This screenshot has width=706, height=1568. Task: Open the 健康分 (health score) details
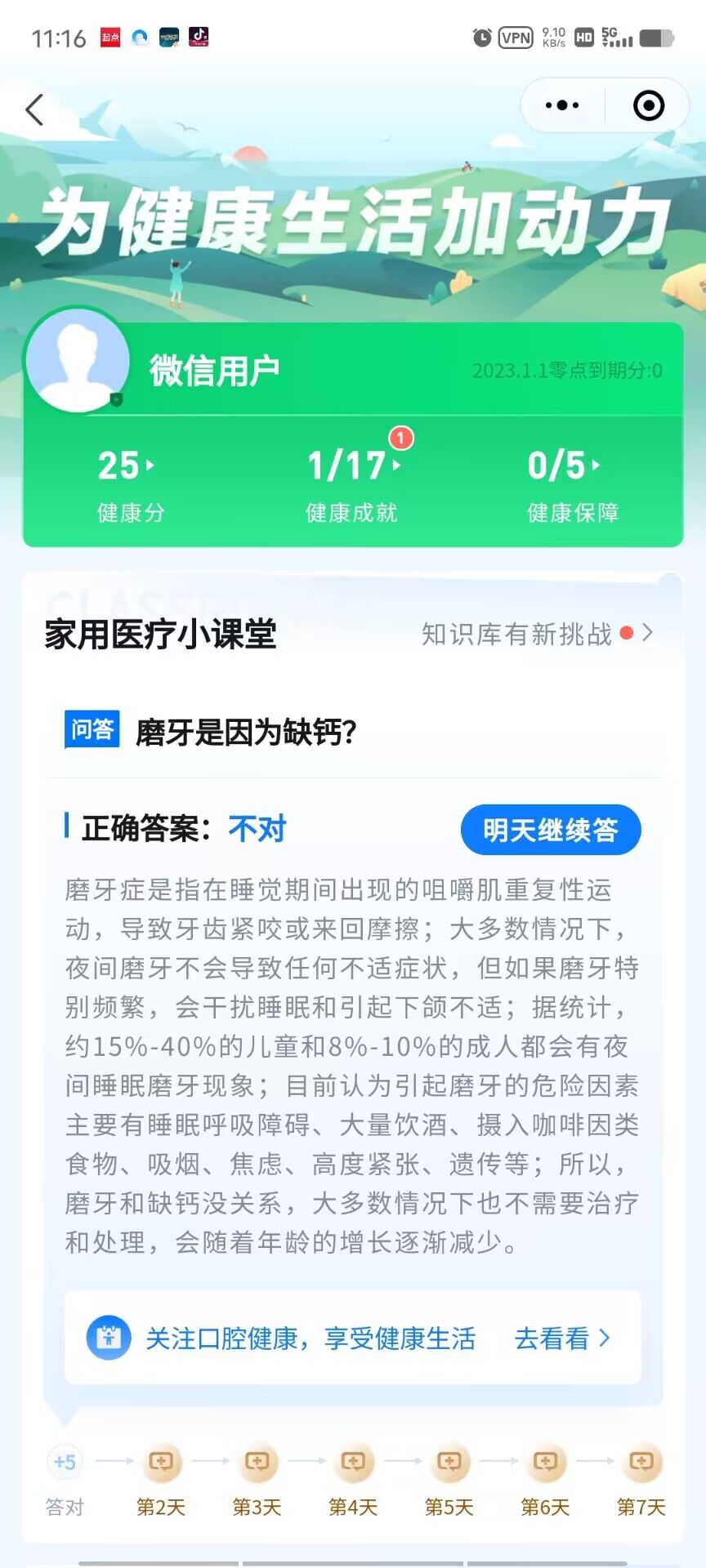[x=128, y=483]
